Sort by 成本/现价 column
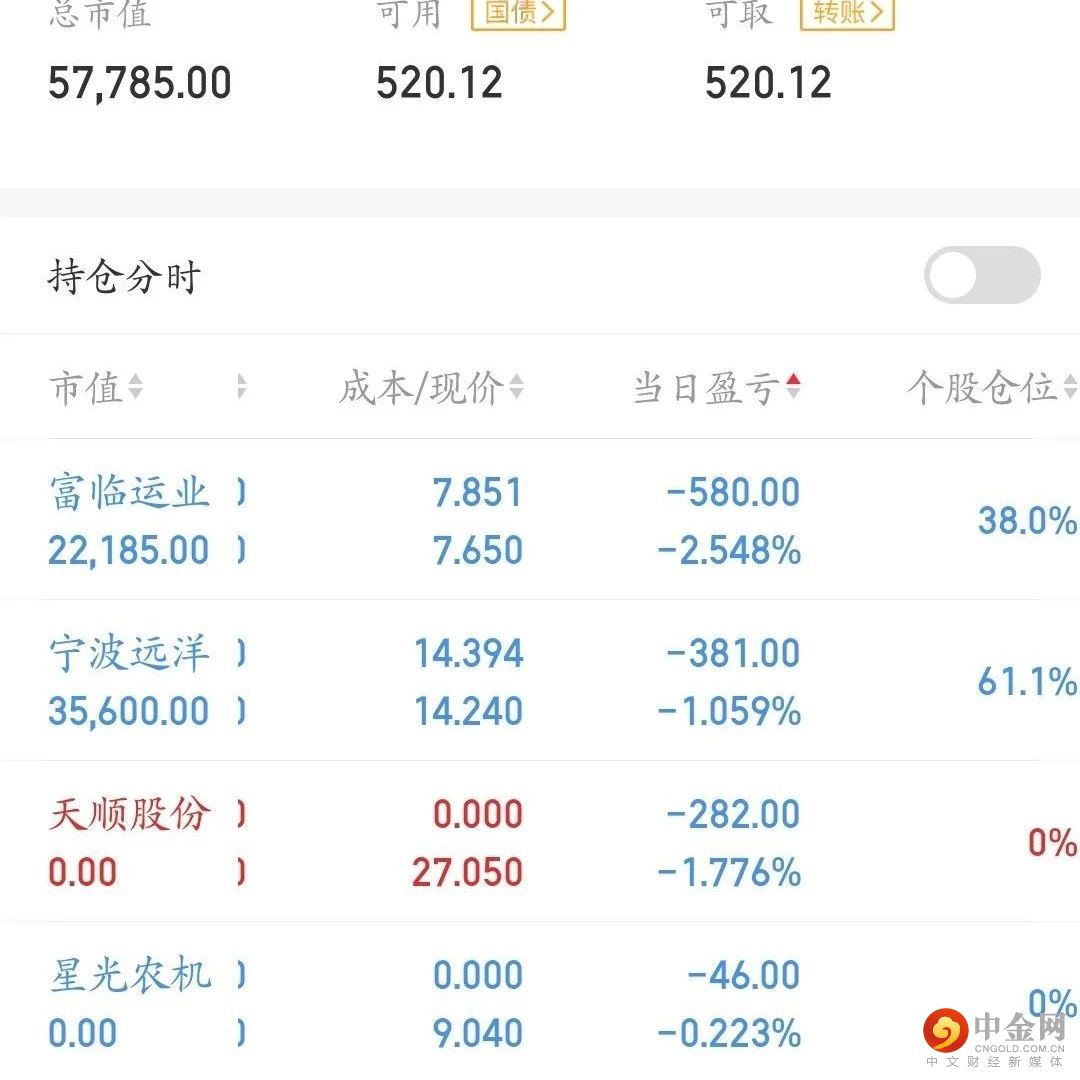This screenshot has width=1080, height=1080. 430,388
